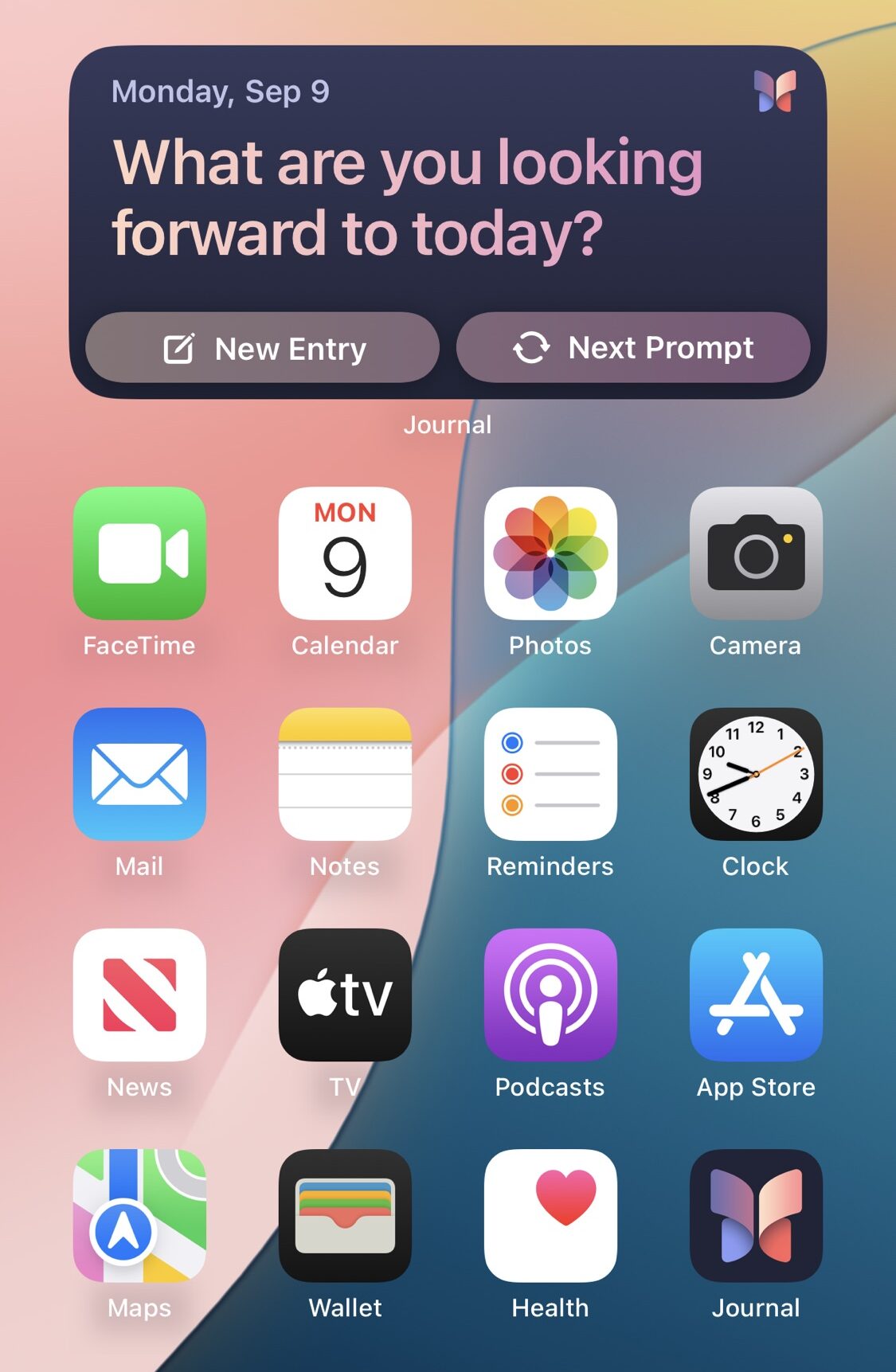Viewport: 896px width, 1372px height.
Task: Open the Reminders app
Action: 550,774
